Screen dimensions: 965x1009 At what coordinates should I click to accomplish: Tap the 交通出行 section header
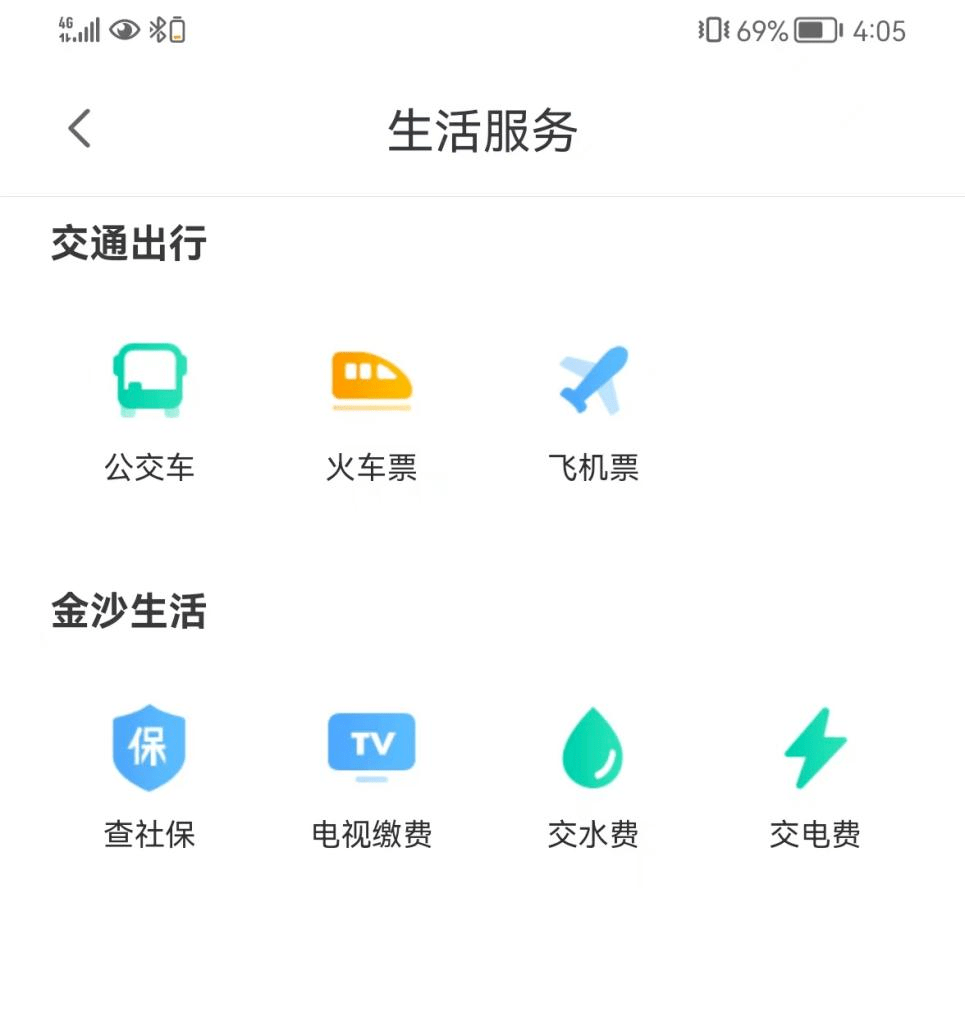(x=128, y=243)
